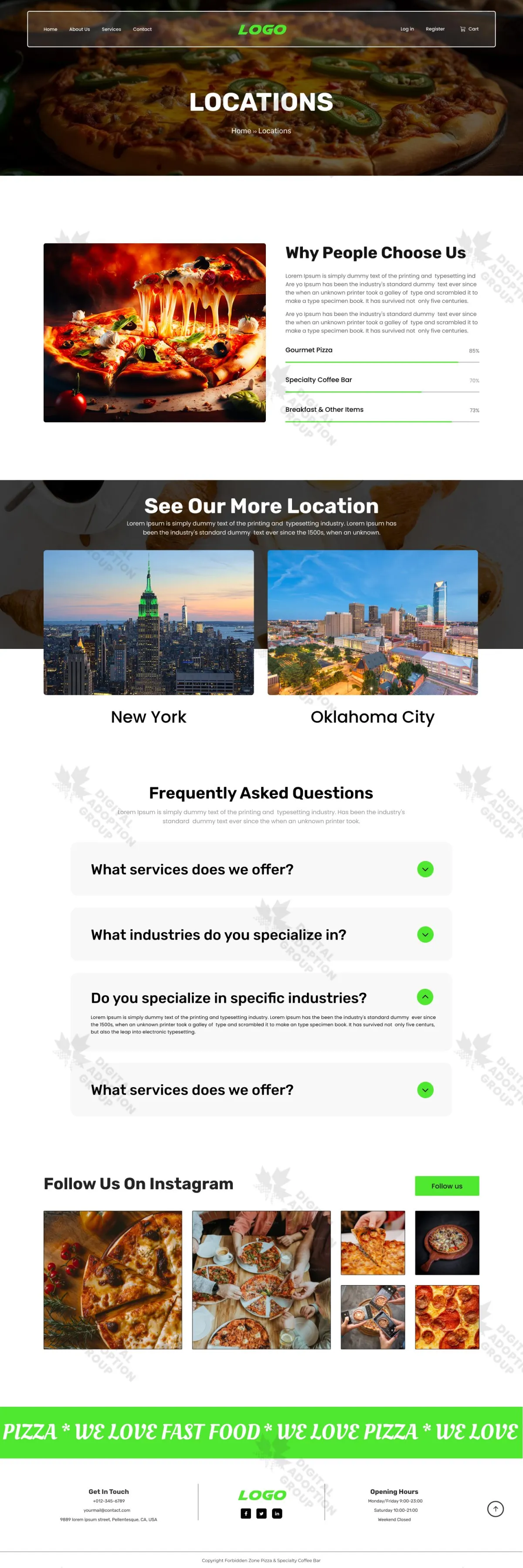Go to About Us page
The width and height of the screenshot is (523, 1568).
(x=79, y=29)
